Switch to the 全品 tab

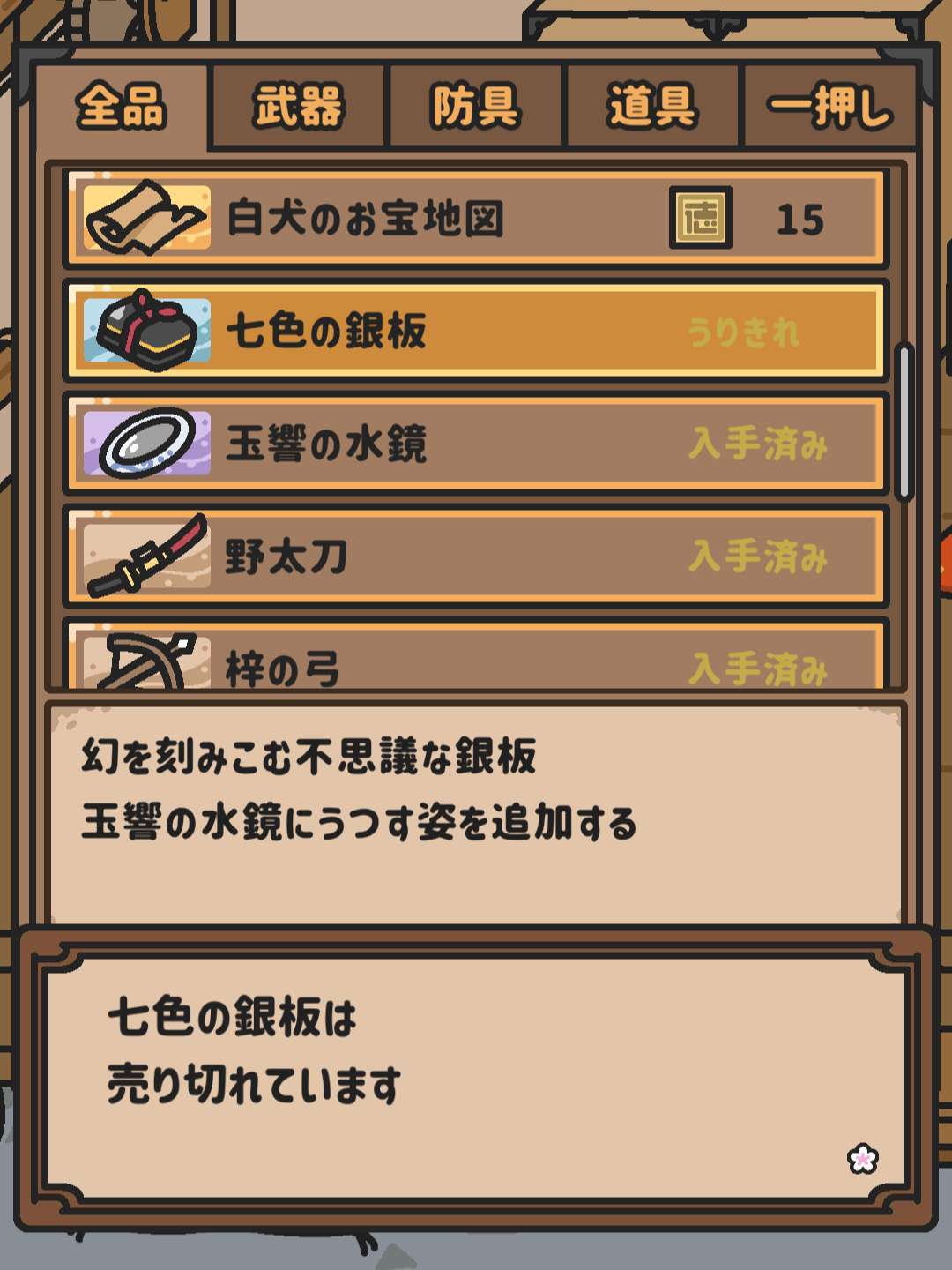[x=121, y=107]
